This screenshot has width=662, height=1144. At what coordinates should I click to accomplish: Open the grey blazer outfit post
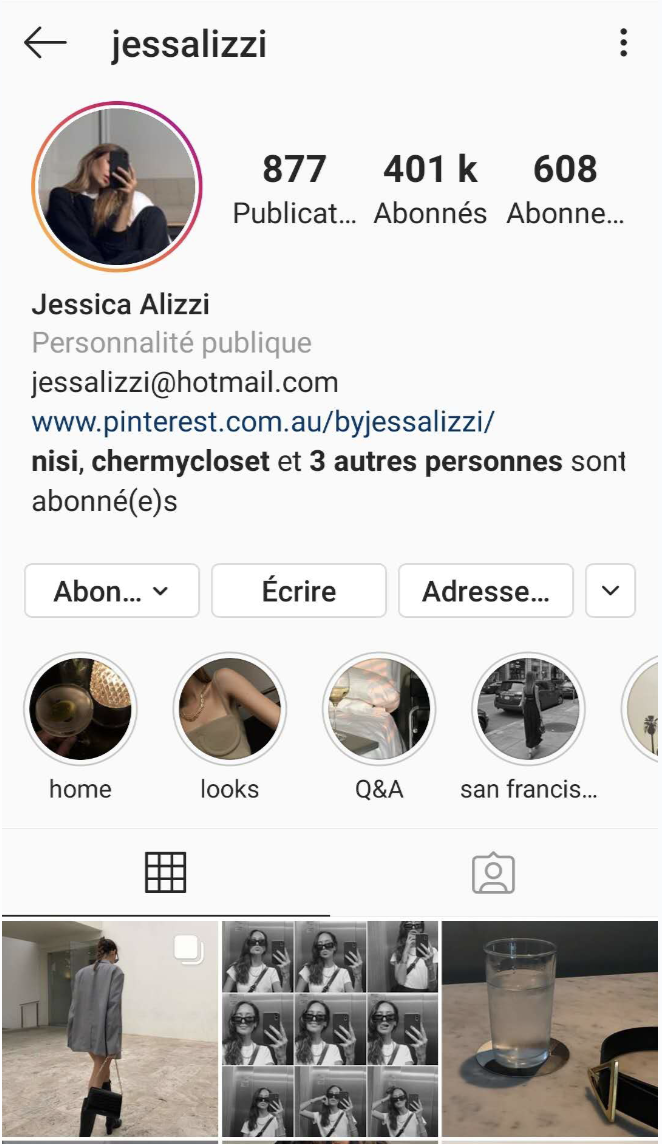pyautogui.click(x=110, y=1029)
